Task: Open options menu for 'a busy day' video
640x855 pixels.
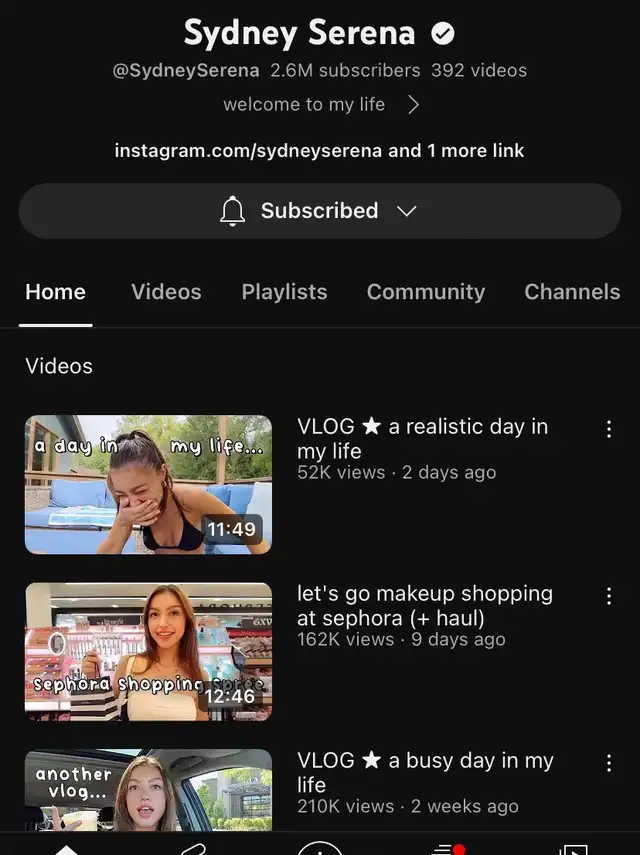Action: coord(608,763)
